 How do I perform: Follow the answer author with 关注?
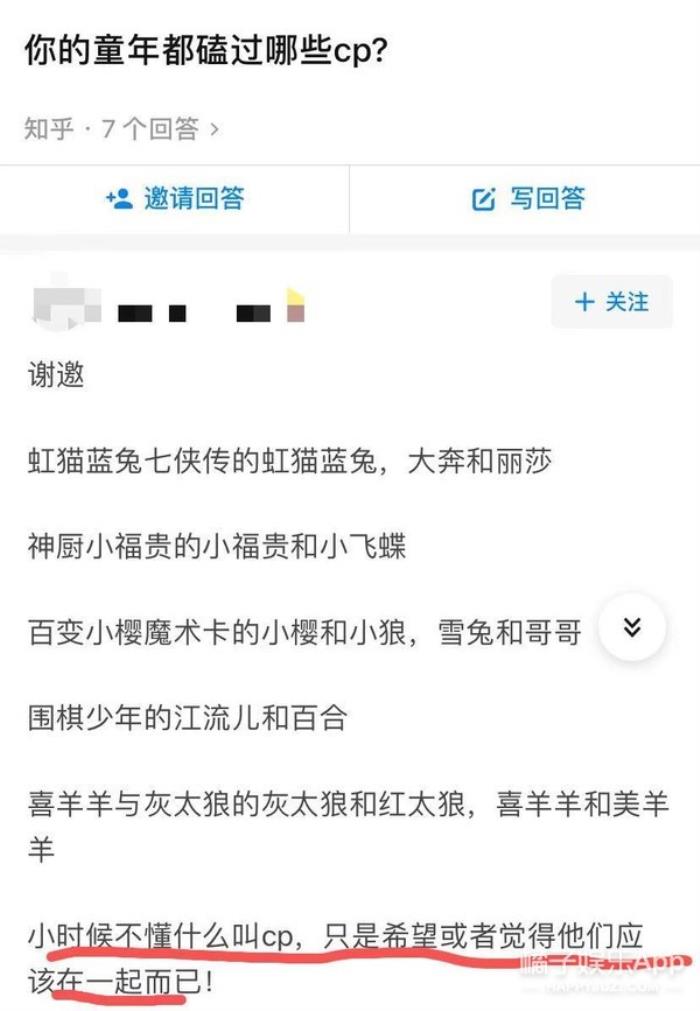pos(612,302)
